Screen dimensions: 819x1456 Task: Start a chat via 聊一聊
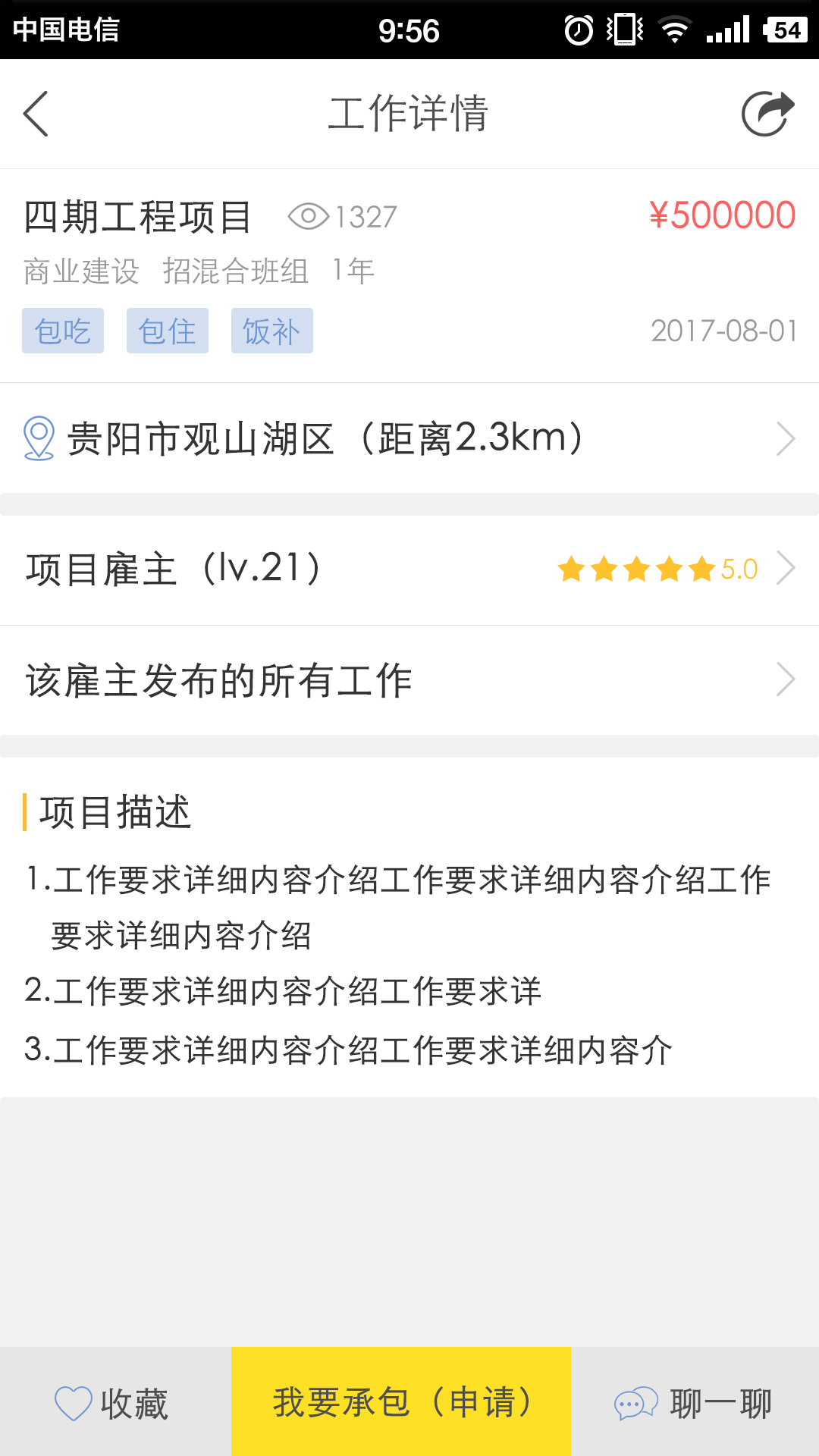695,1402
